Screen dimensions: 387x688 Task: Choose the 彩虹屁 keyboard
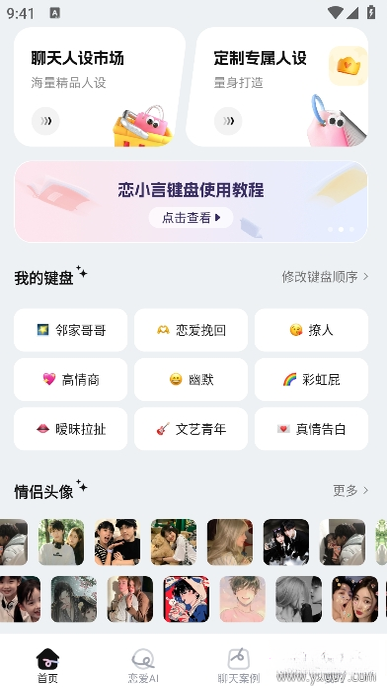pyautogui.click(x=311, y=380)
